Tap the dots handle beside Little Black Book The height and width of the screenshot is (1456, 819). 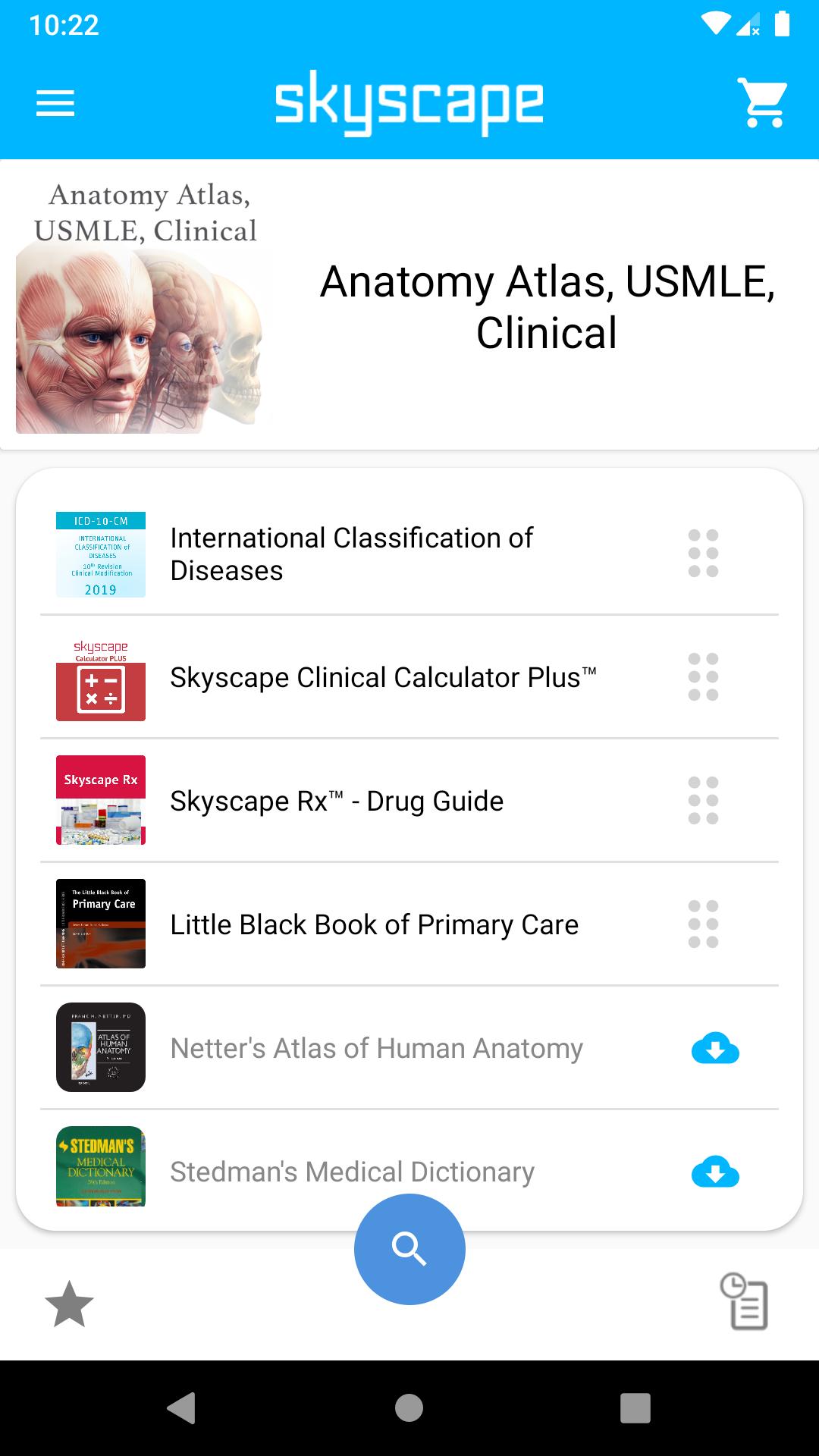703,924
